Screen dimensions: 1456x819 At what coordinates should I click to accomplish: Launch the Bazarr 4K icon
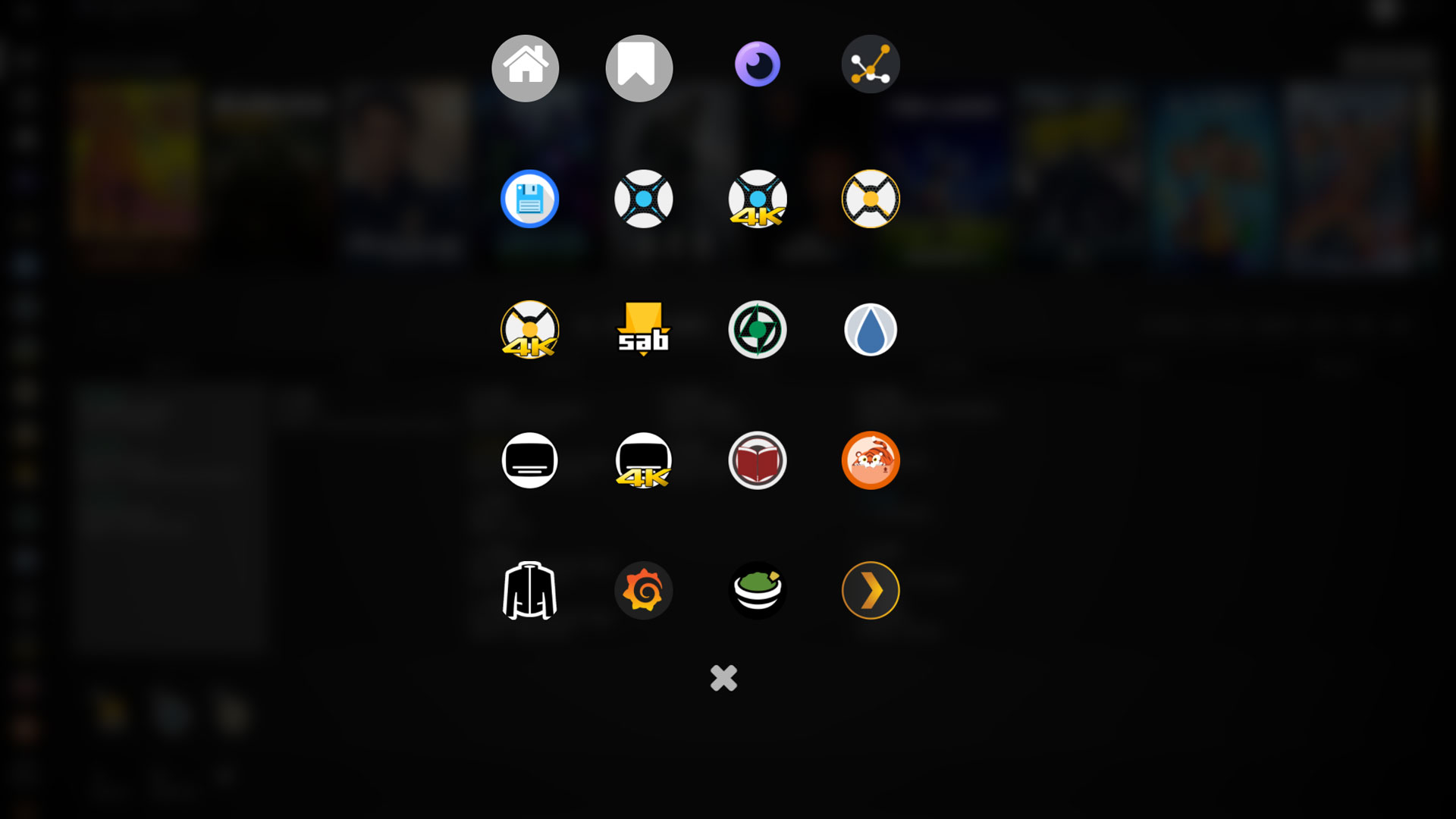643,460
